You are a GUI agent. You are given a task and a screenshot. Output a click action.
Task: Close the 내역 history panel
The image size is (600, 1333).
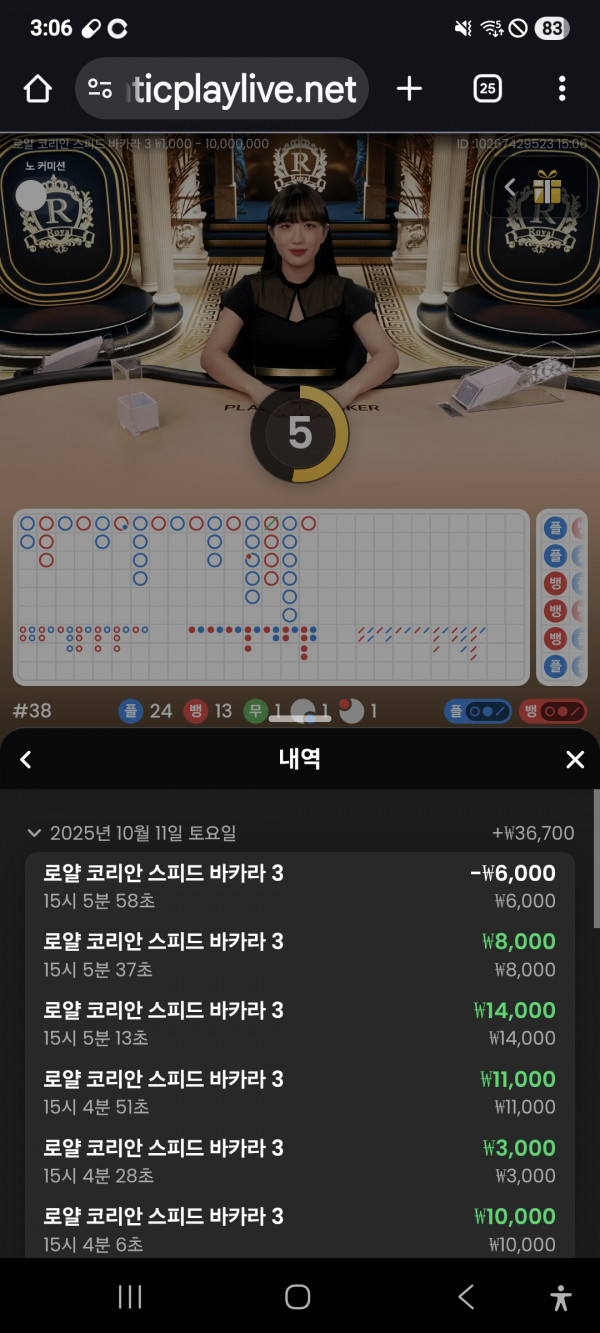(575, 760)
